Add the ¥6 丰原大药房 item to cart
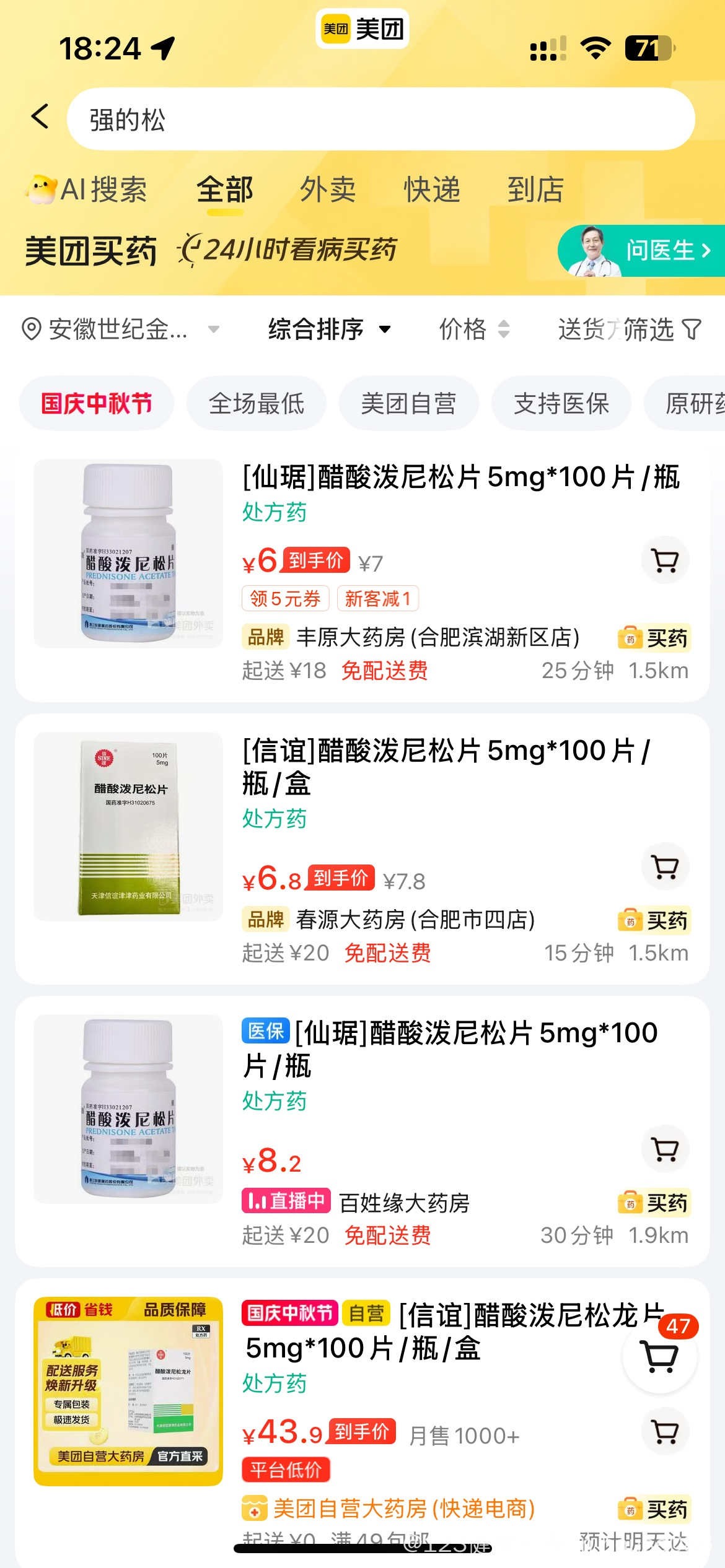Image resolution: width=725 pixels, height=1568 pixels. [666, 560]
